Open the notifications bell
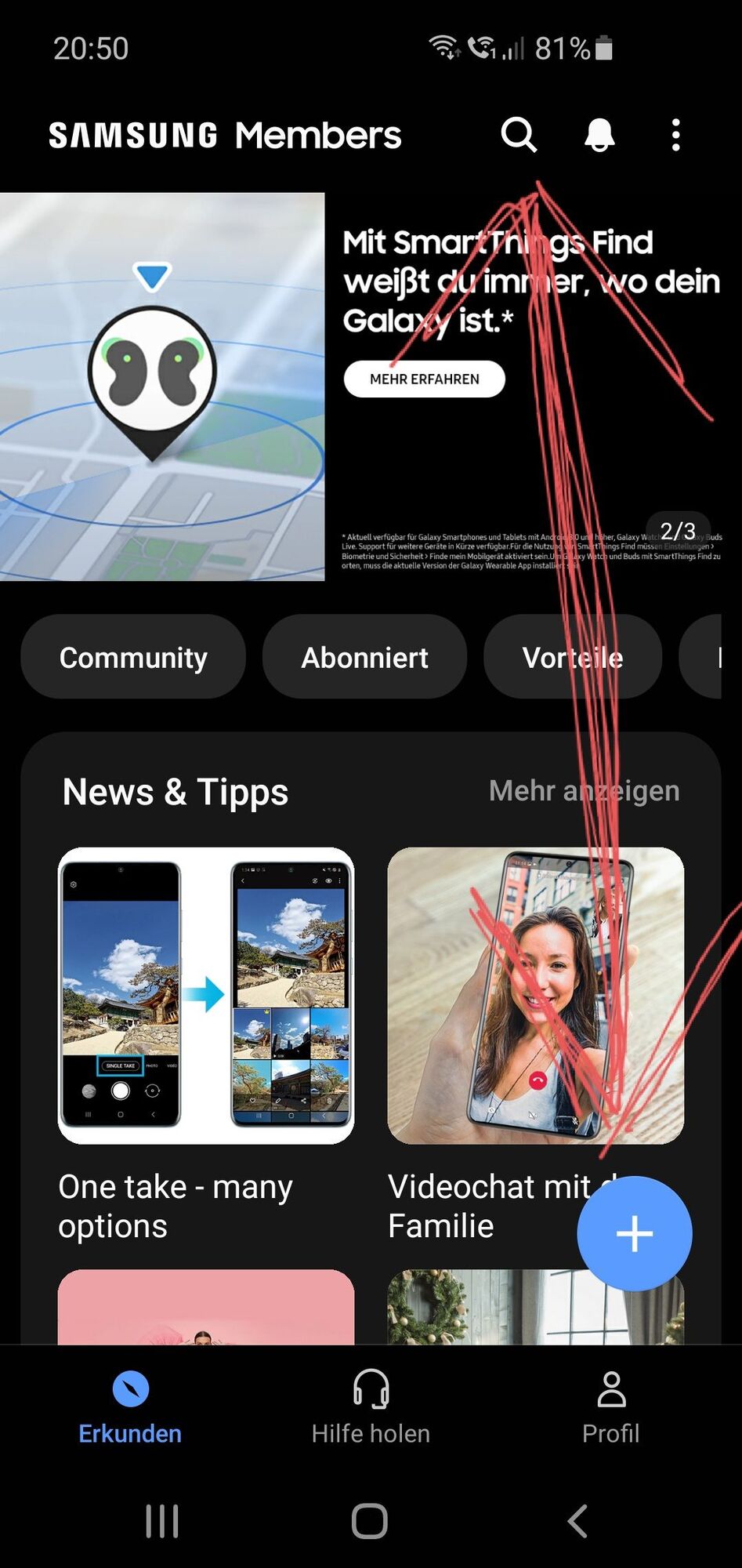 click(599, 135)
